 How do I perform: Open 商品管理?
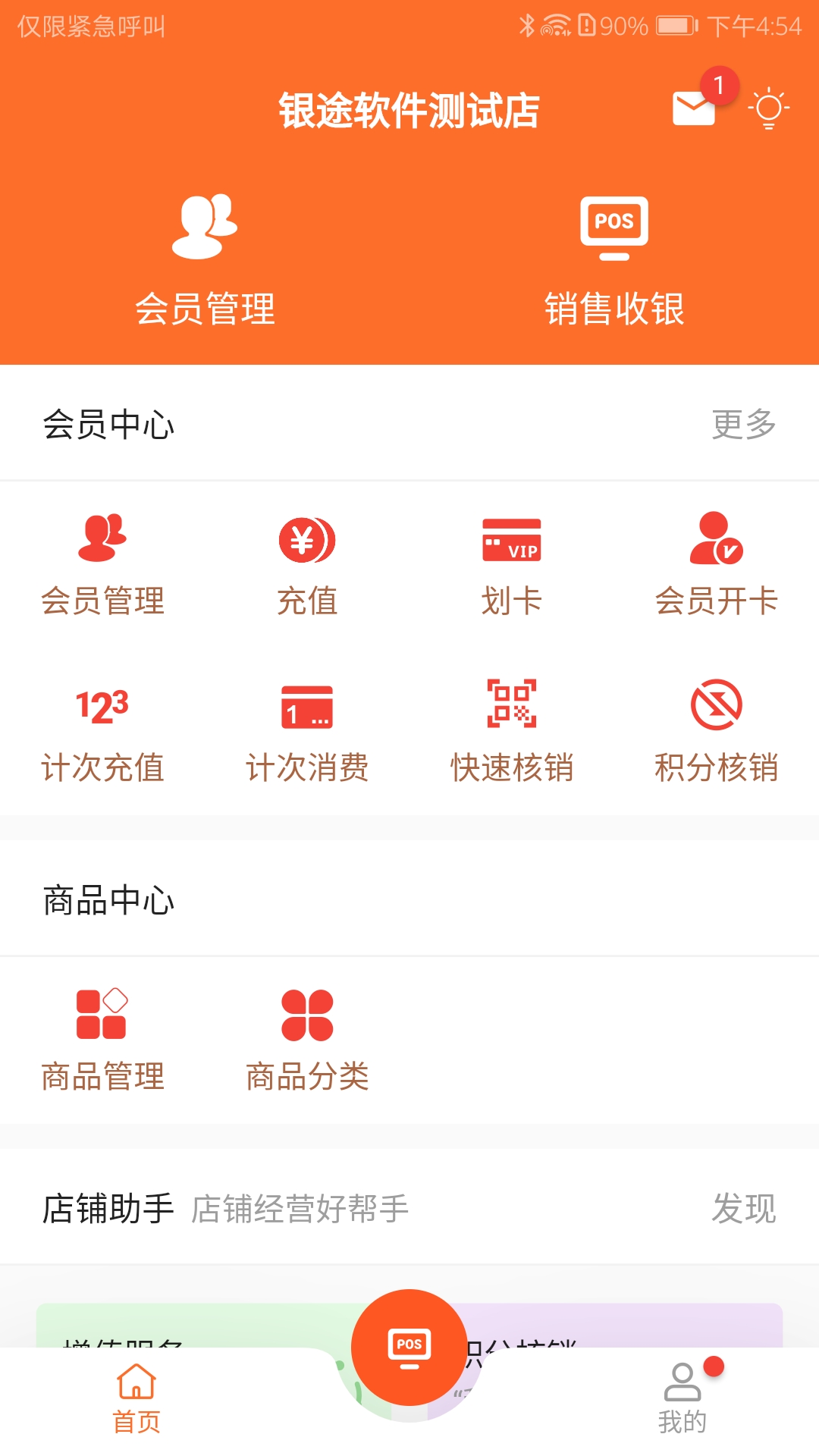coord(102,1040)
